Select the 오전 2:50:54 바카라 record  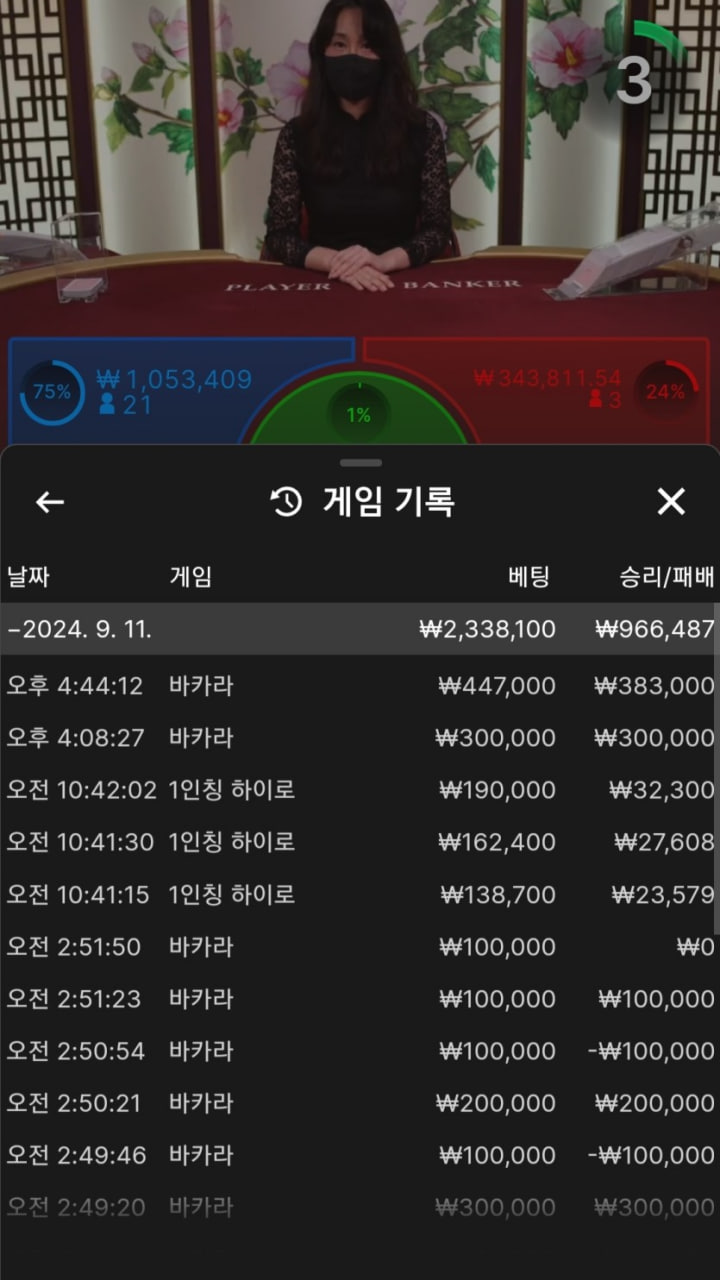click(360, 1051)
